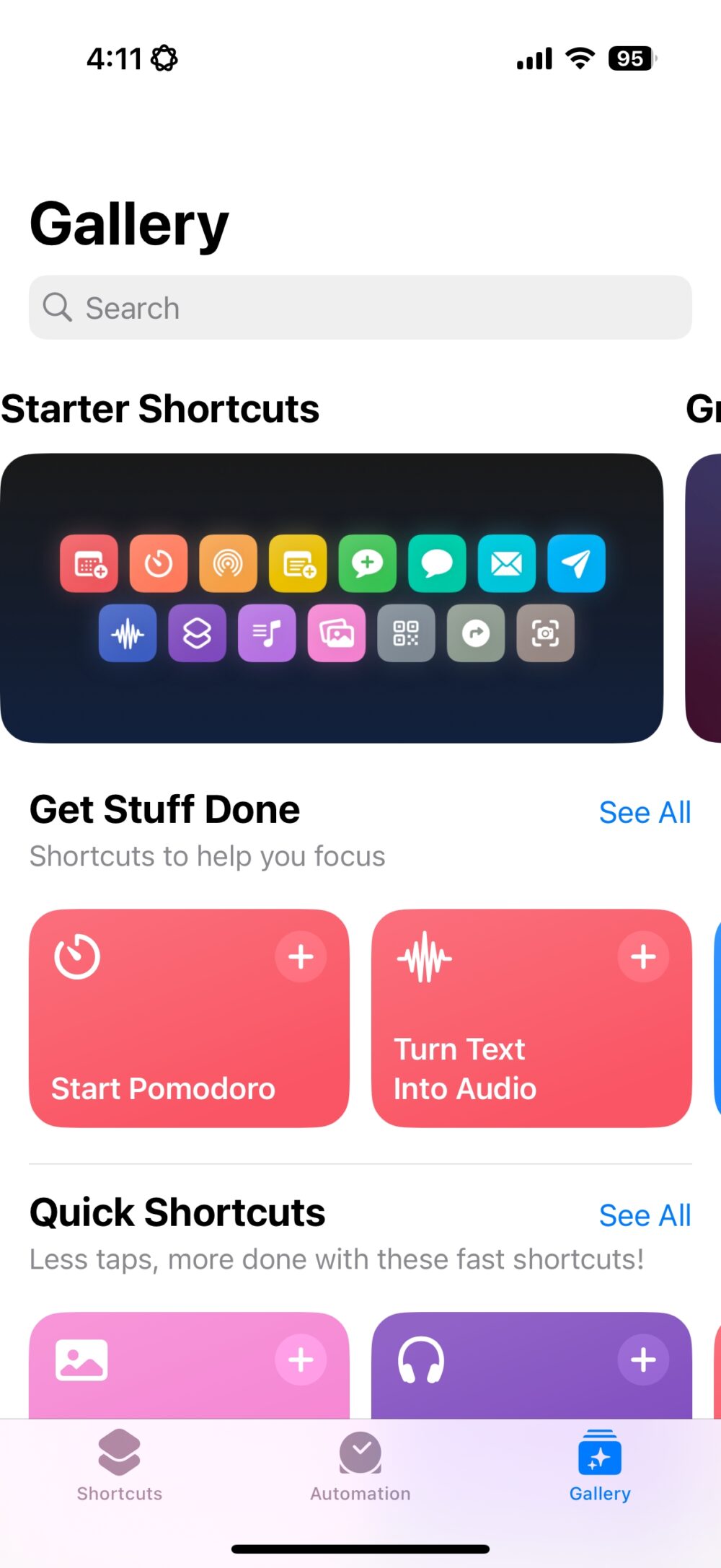Image resolution: width=721 pixels, height=1568 pixels.
Task: Tap the orange timer starter shortcut icon
Action: [159, 564]
